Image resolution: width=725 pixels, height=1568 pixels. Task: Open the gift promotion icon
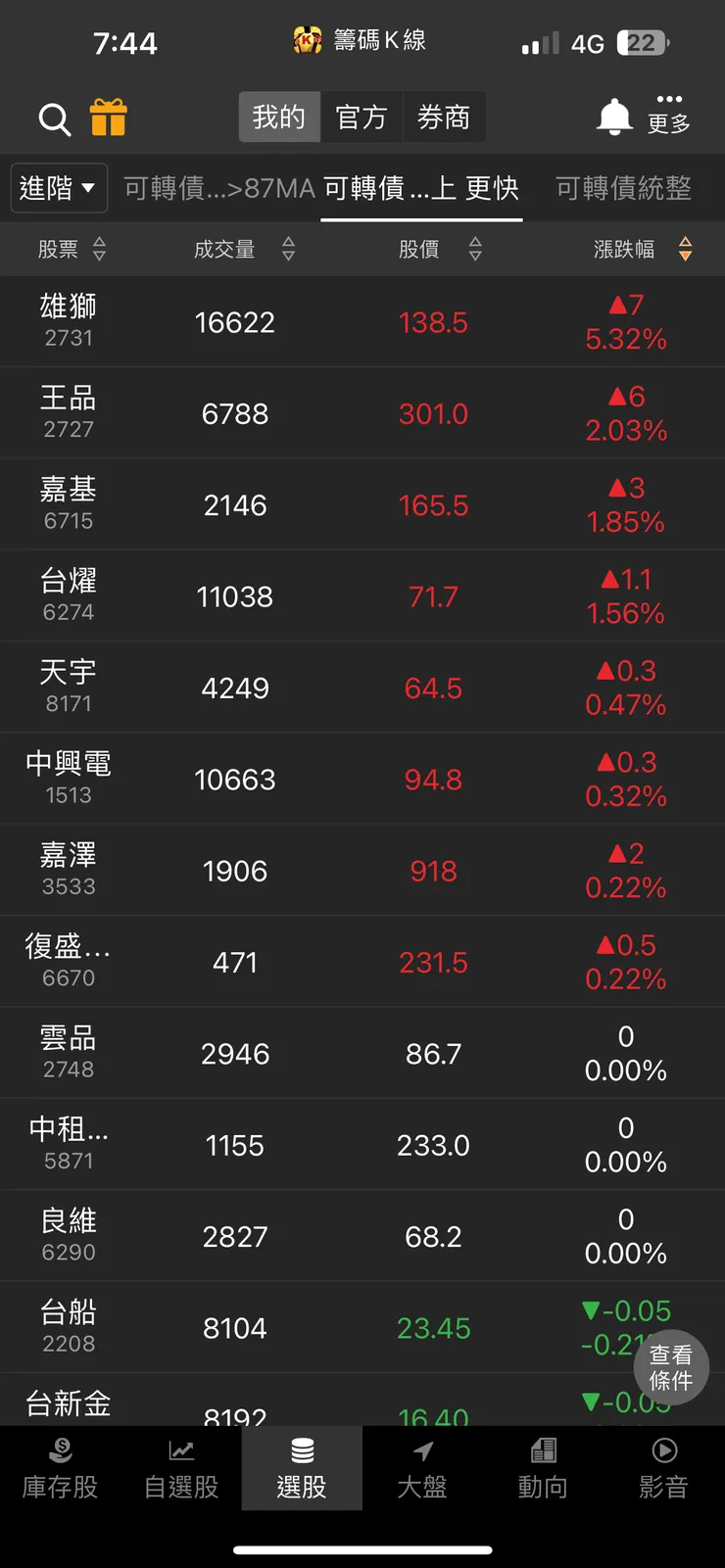pos(110,119)
